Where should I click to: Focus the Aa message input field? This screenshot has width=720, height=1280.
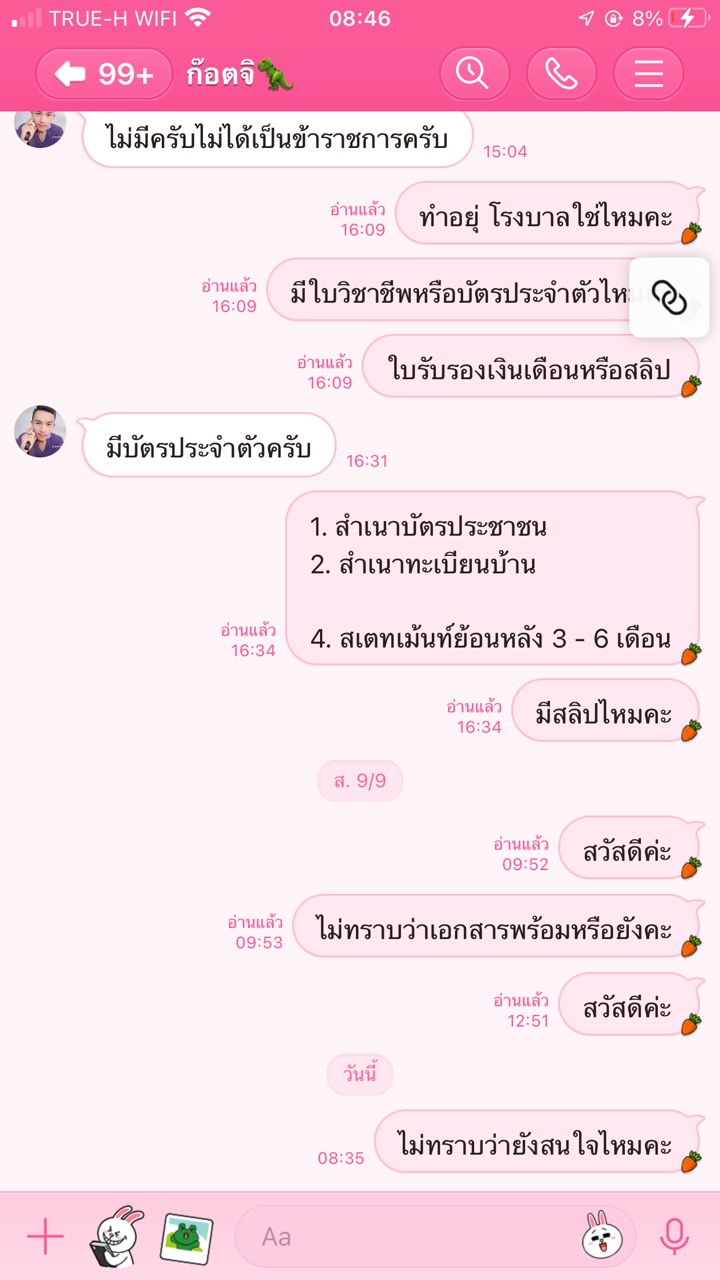click(x=410, y=1237)
